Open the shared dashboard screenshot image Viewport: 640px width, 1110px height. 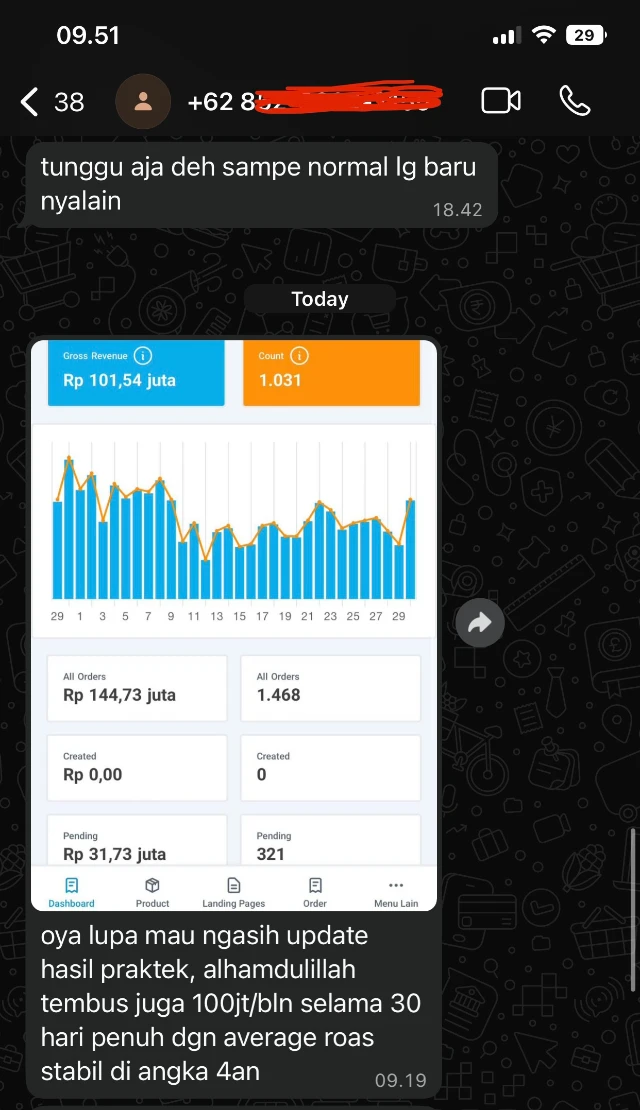233,620
